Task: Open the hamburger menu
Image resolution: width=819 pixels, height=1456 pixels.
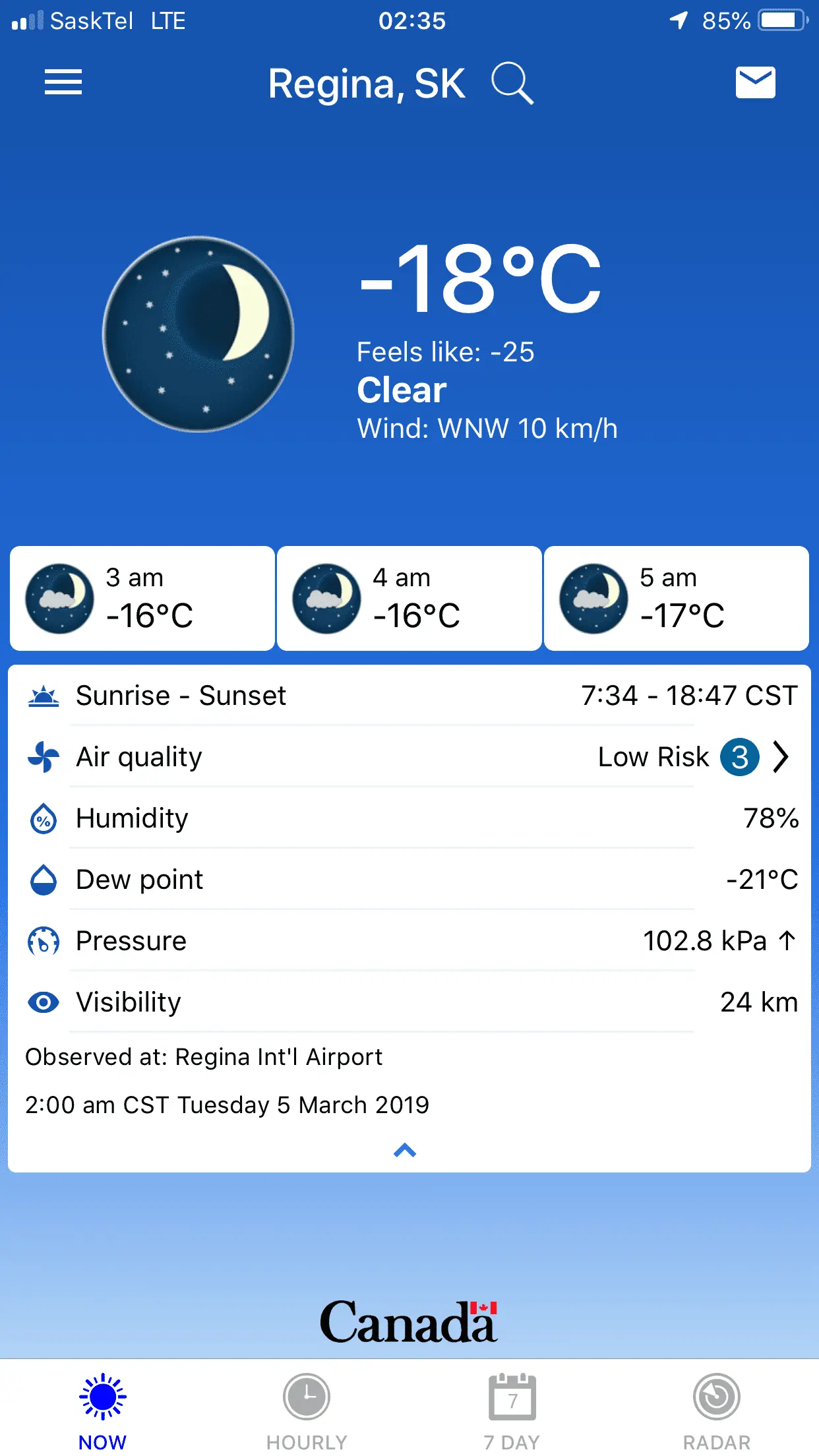Action: coord(63,82)
